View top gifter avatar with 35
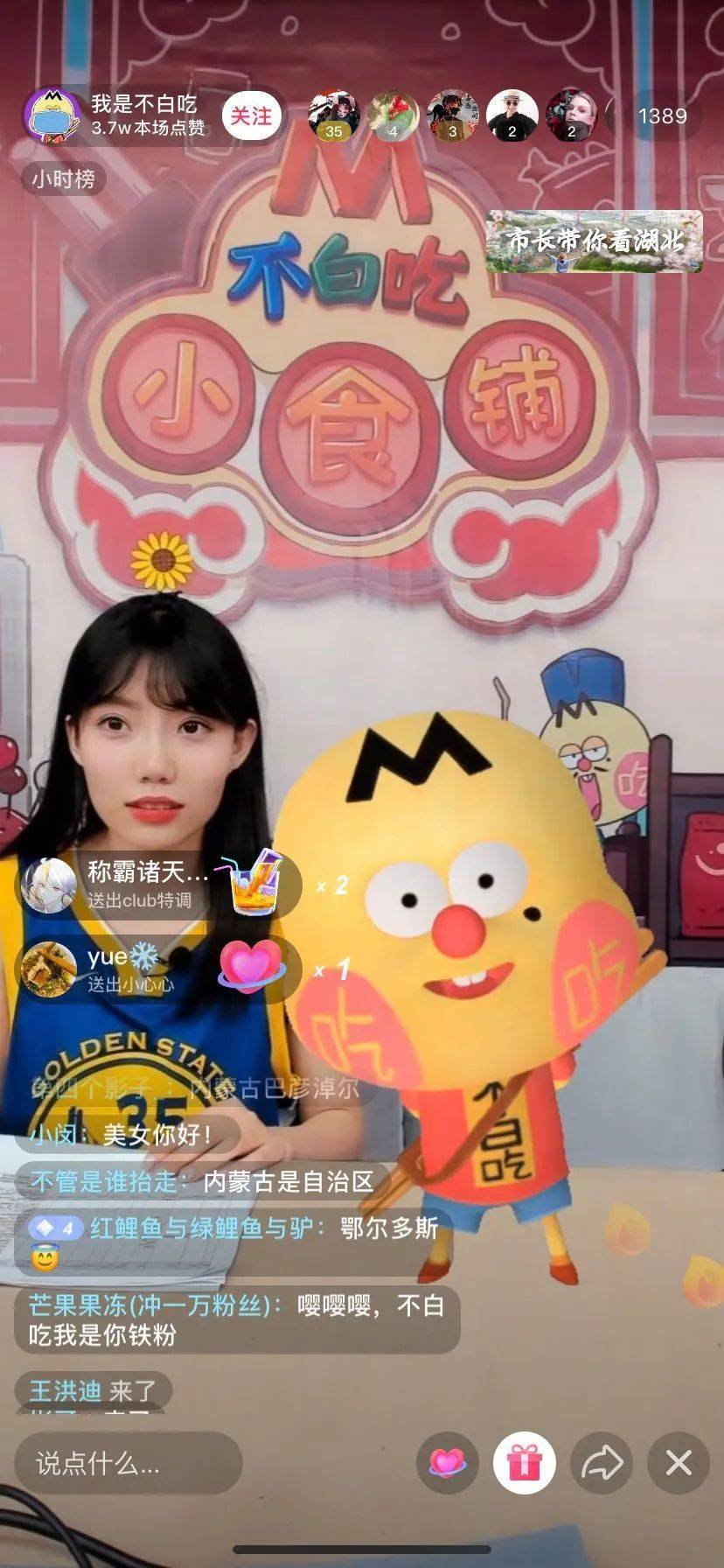The image size is (724, 1568). point(334,115)
